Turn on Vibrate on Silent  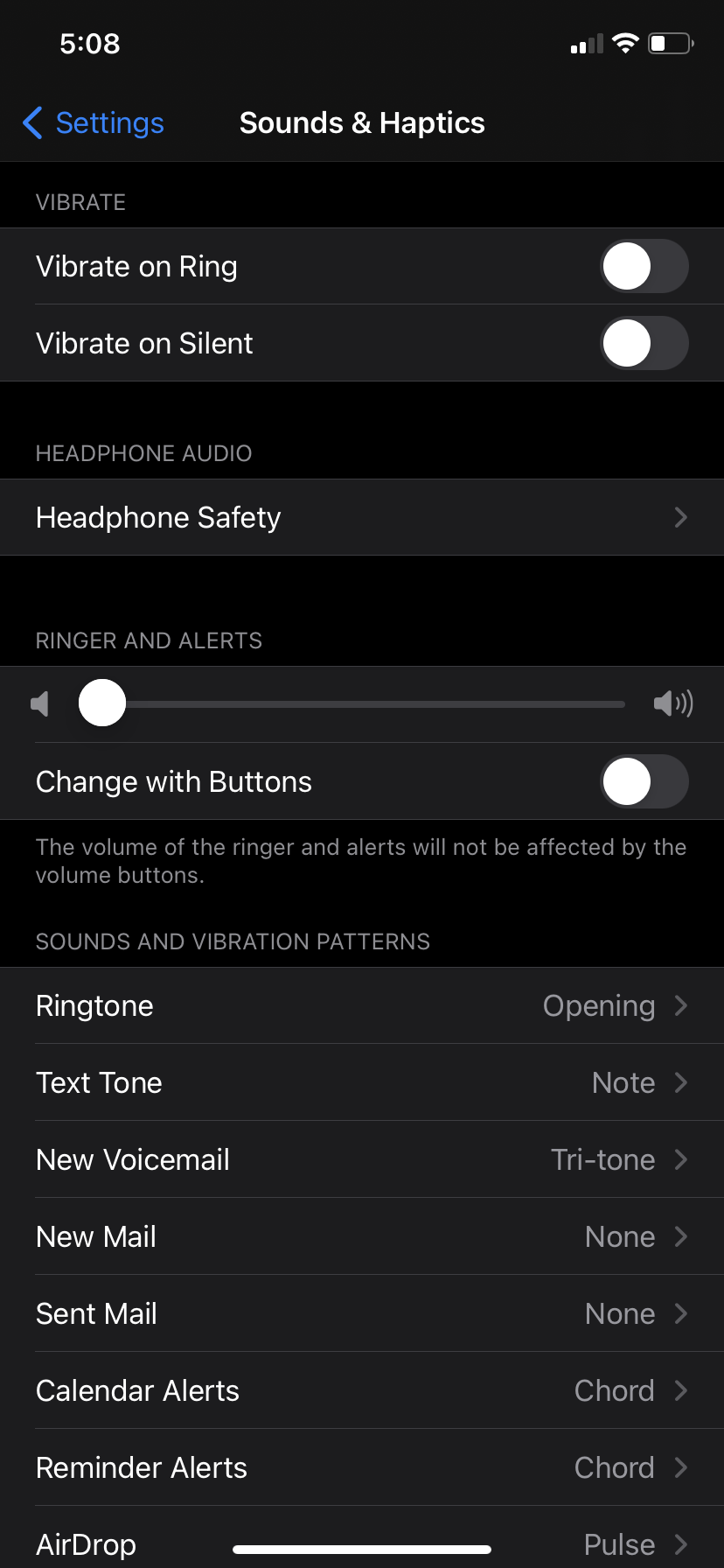point(644,344)
